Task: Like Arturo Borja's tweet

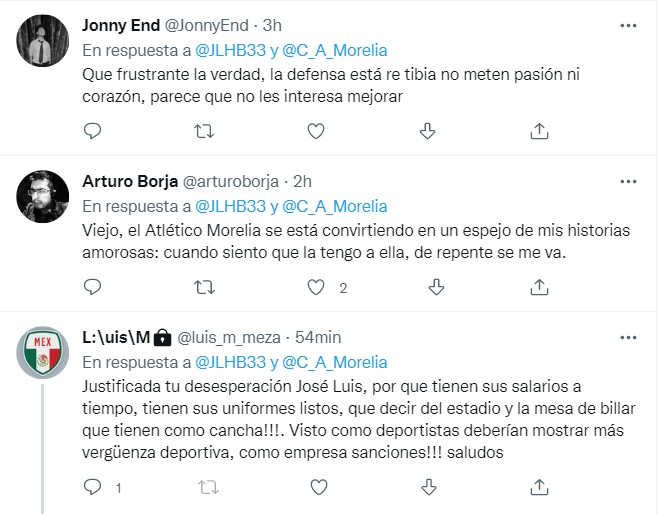Action: (x=316, y=287)
